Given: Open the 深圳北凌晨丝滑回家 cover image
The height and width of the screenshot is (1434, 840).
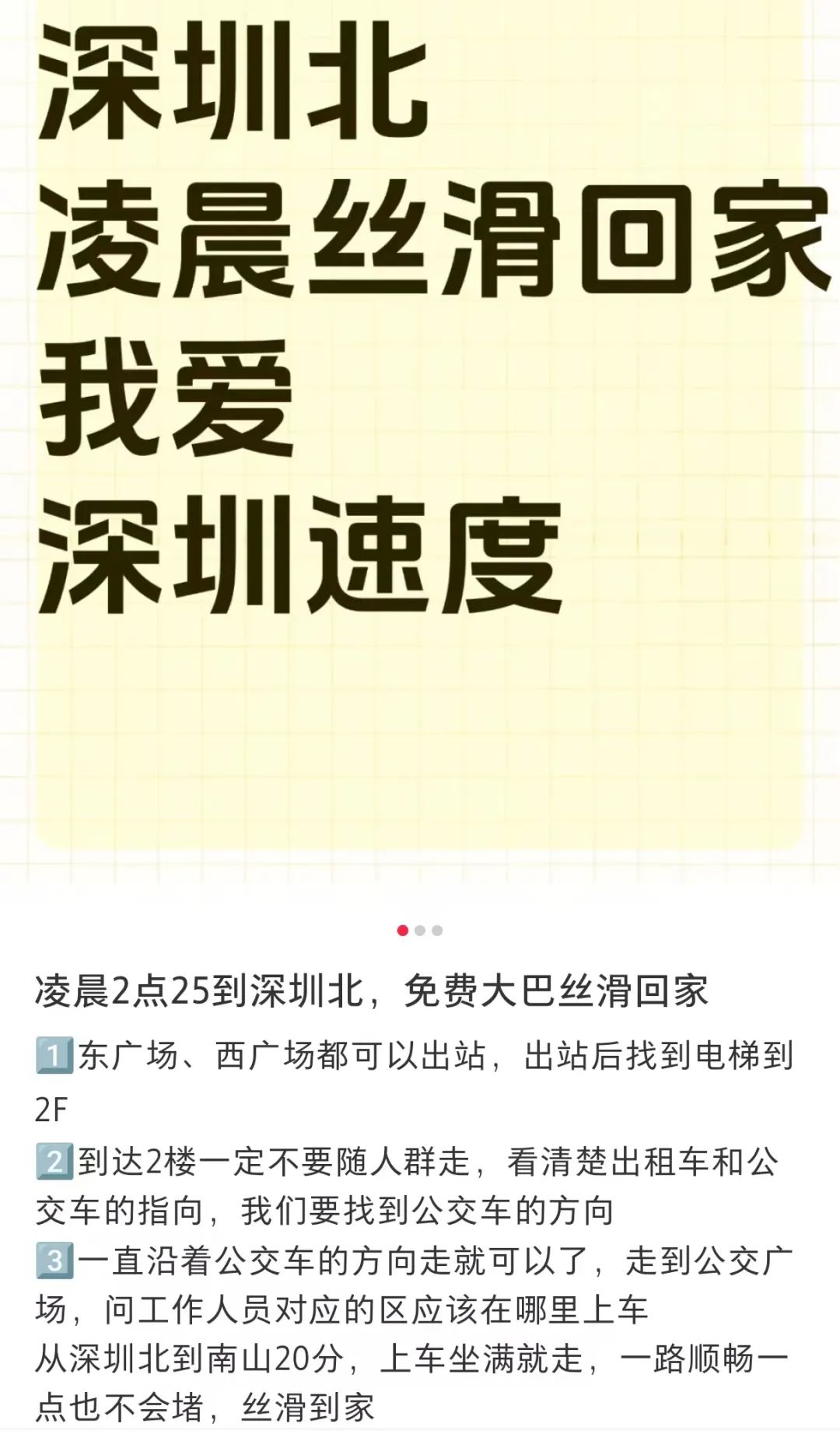Looking at the screenshot, I should click(420, 442).
